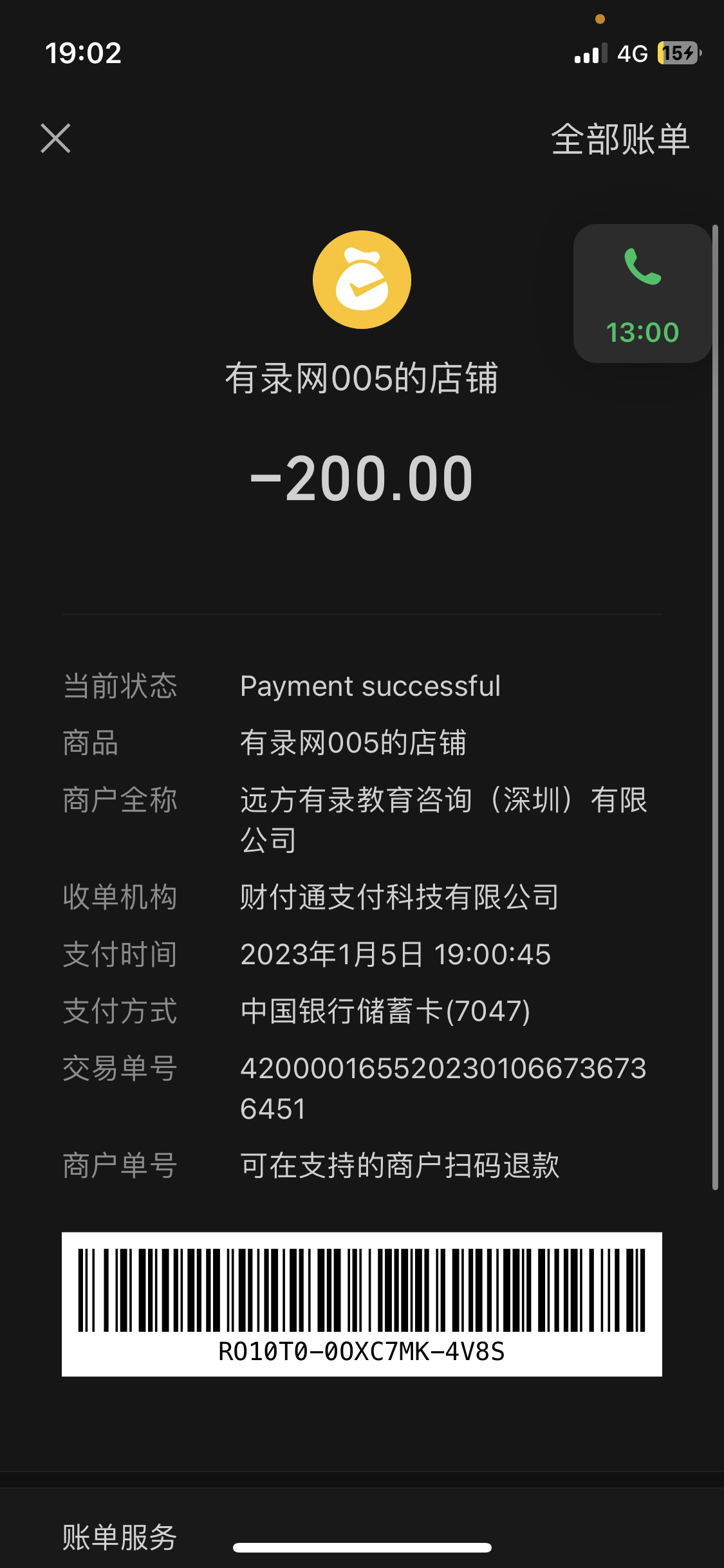The image size is (724, 1568).
Task: Return to the ongoing call bubble
Action: (x=642, y=294)
